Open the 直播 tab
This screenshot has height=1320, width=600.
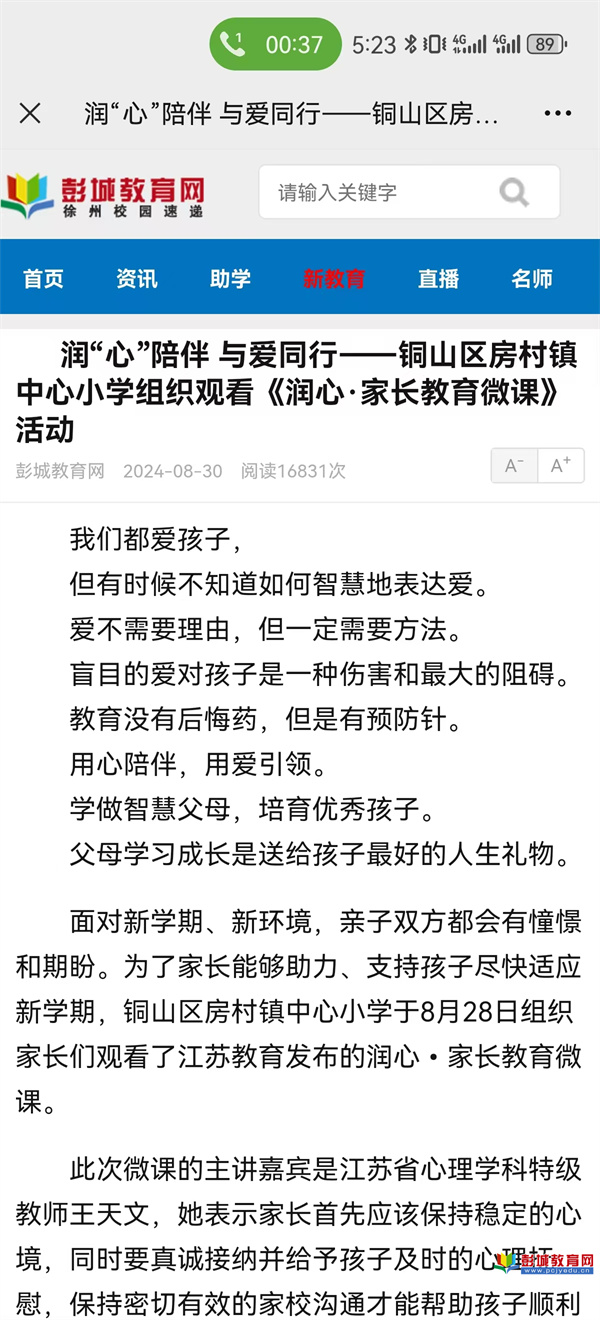click(438, 279)
